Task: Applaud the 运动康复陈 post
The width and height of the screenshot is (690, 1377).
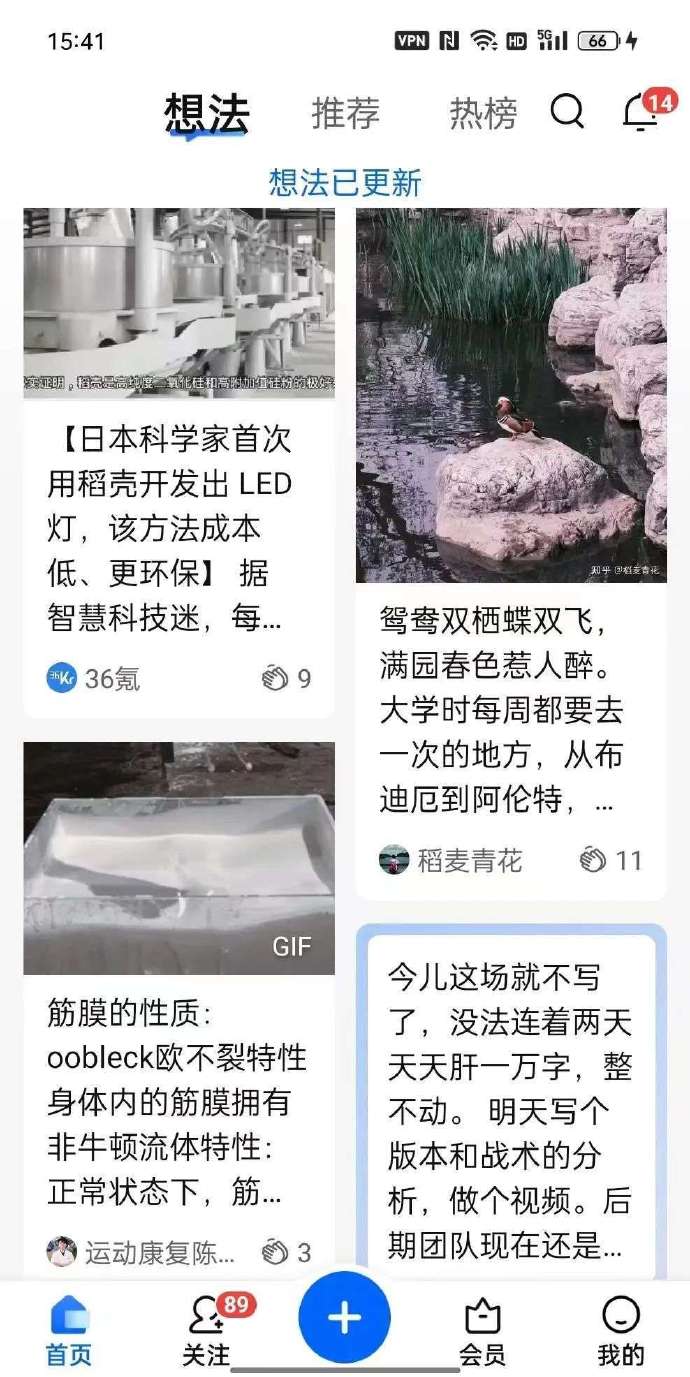Action: [286, 1252]
